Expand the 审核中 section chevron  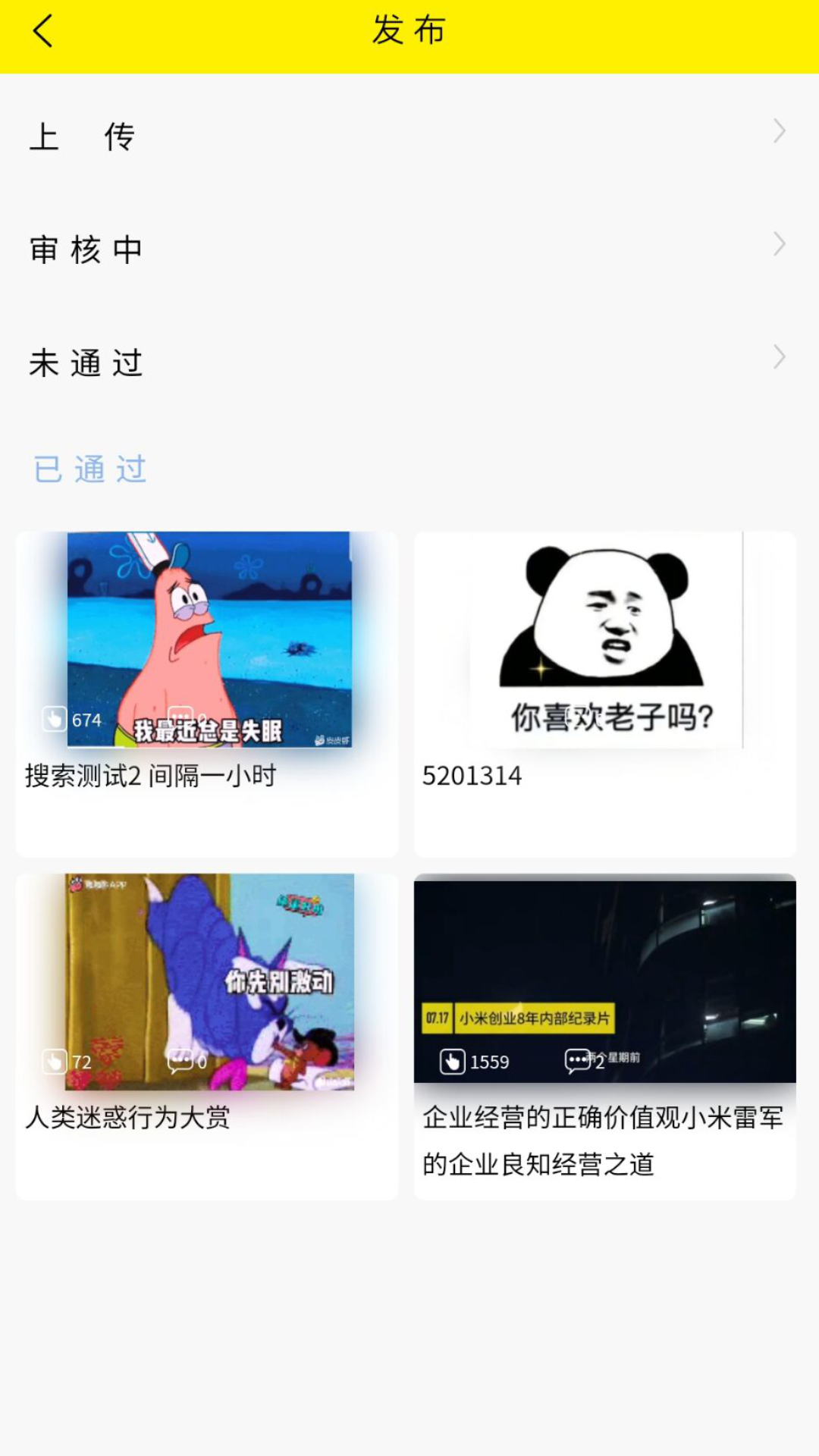(780, 243)
